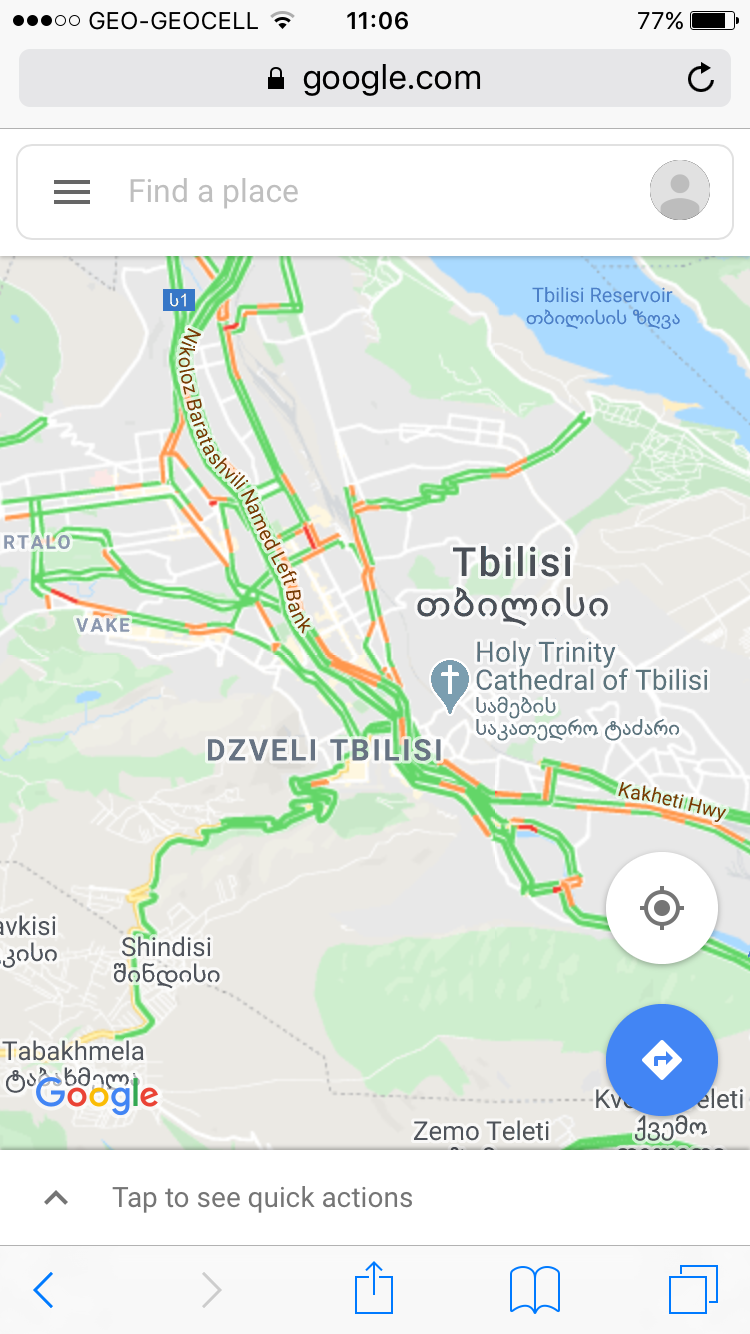Tap the Find a place search field
Image resolution: width=750 pixels, height=1334 pixels.
(x=370, y=192)
